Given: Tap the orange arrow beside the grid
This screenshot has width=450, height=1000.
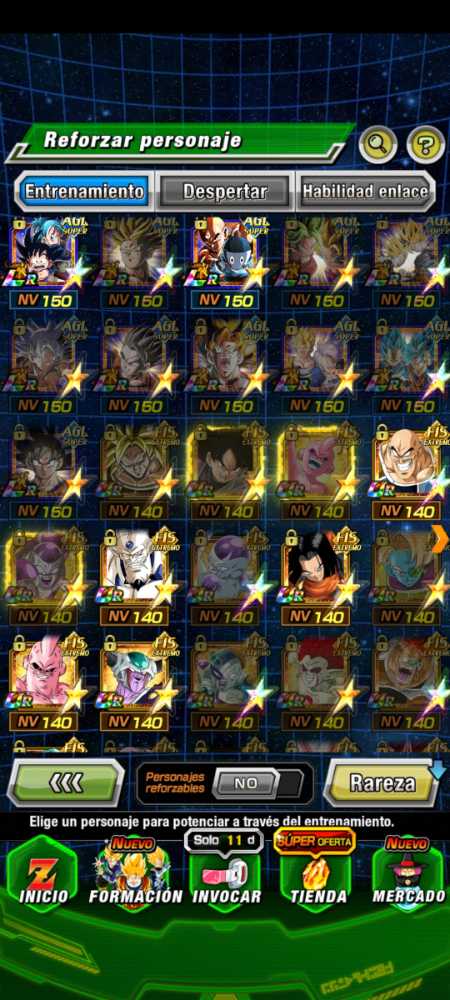Looking at the screenshot, I should 440,540.
